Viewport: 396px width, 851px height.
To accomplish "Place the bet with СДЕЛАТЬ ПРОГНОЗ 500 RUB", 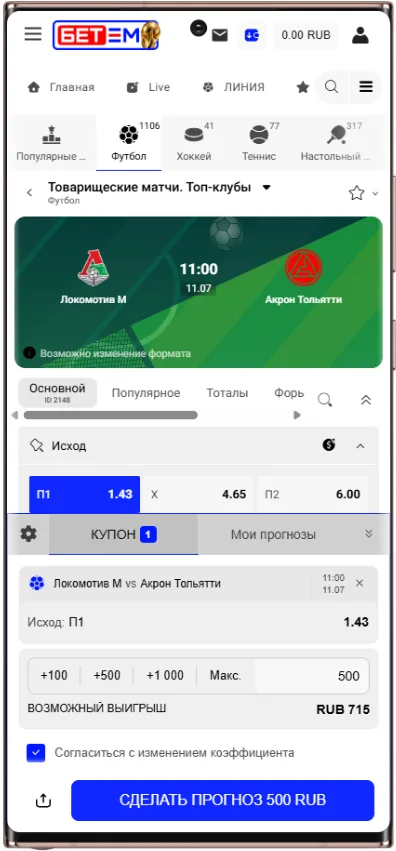I will click(x=222, y=800).
